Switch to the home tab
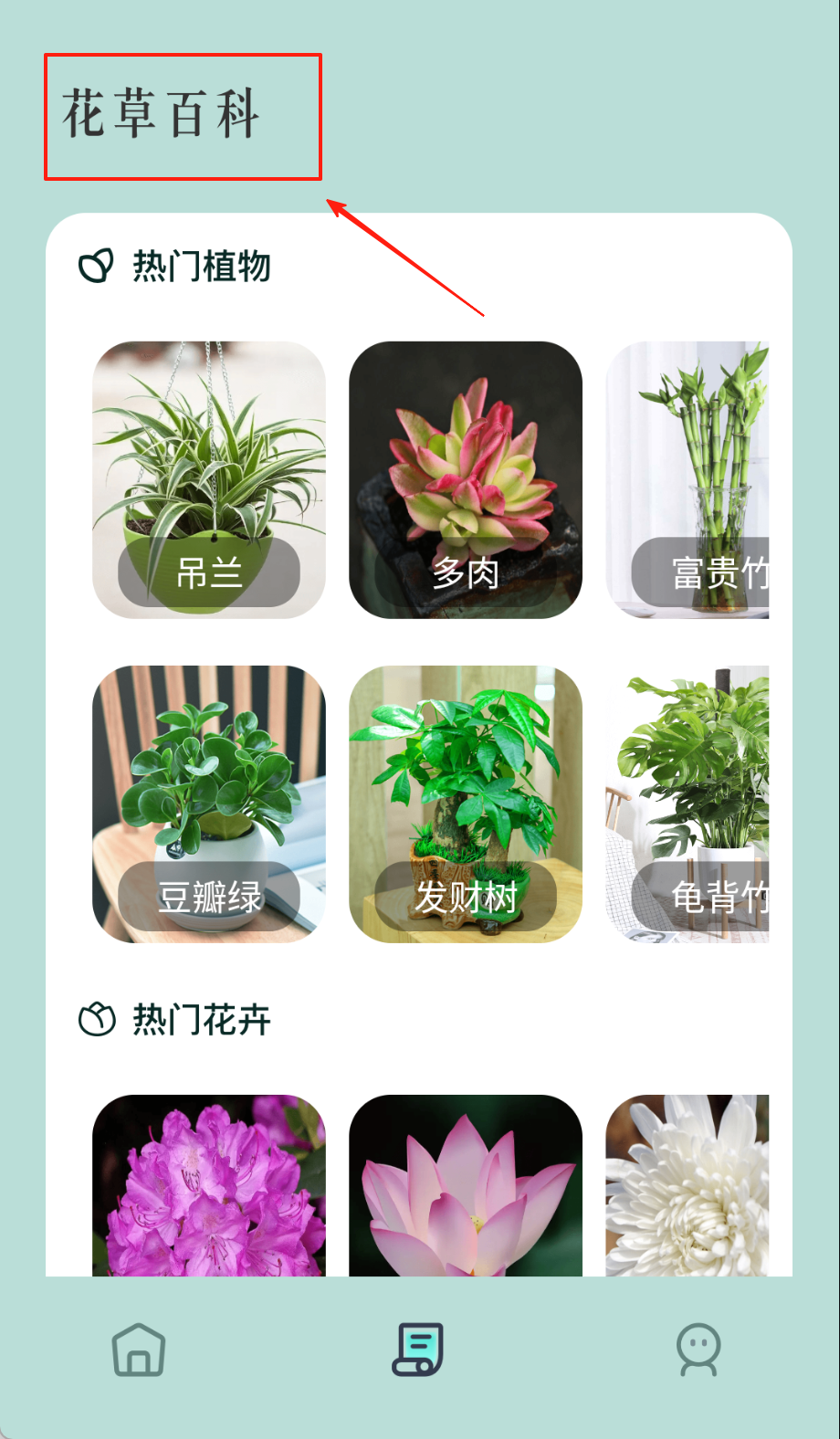The image size is (840, 1439). coord(139,1349)
